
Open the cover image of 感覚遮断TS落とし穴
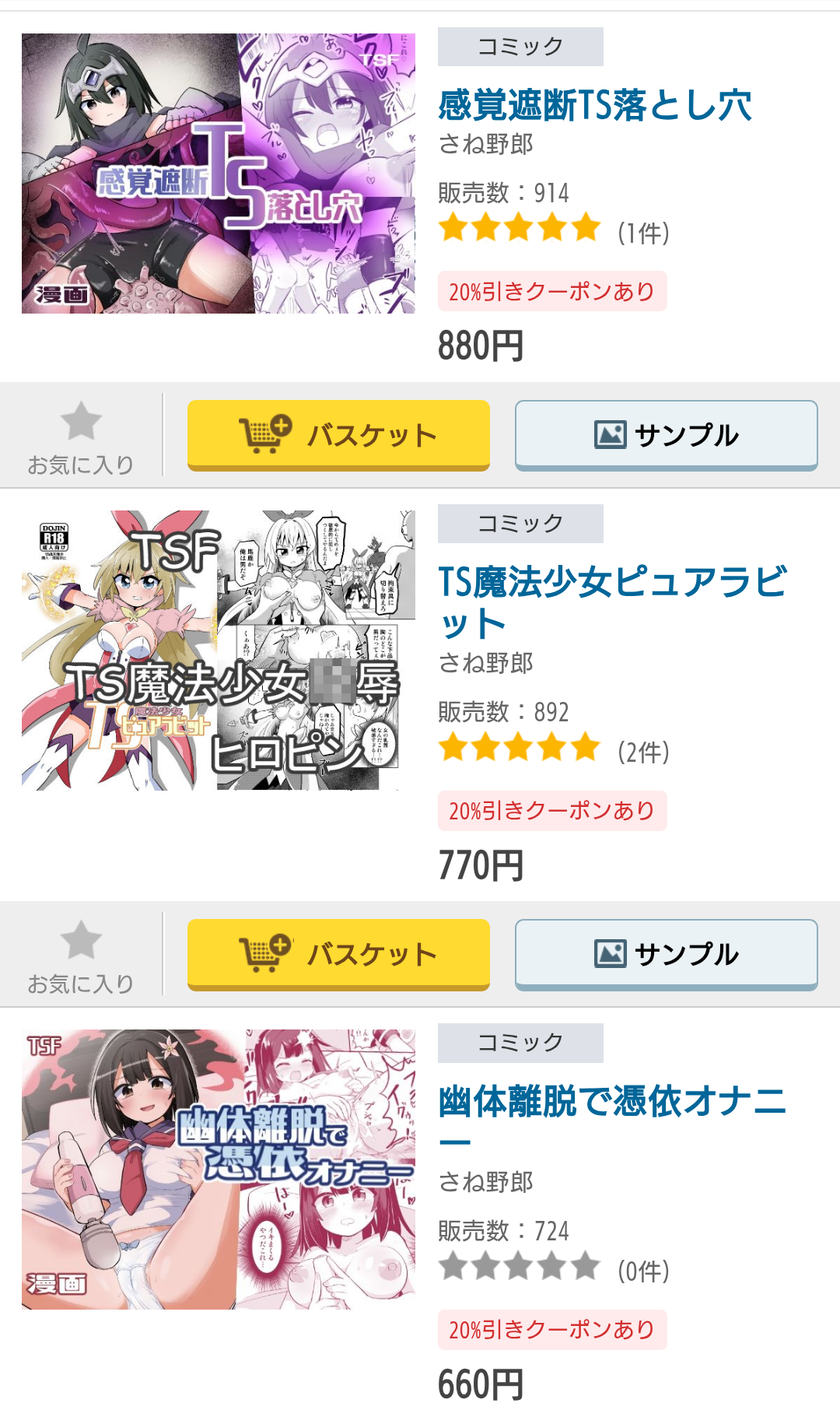pyautogui.click(x=219, y=174)
